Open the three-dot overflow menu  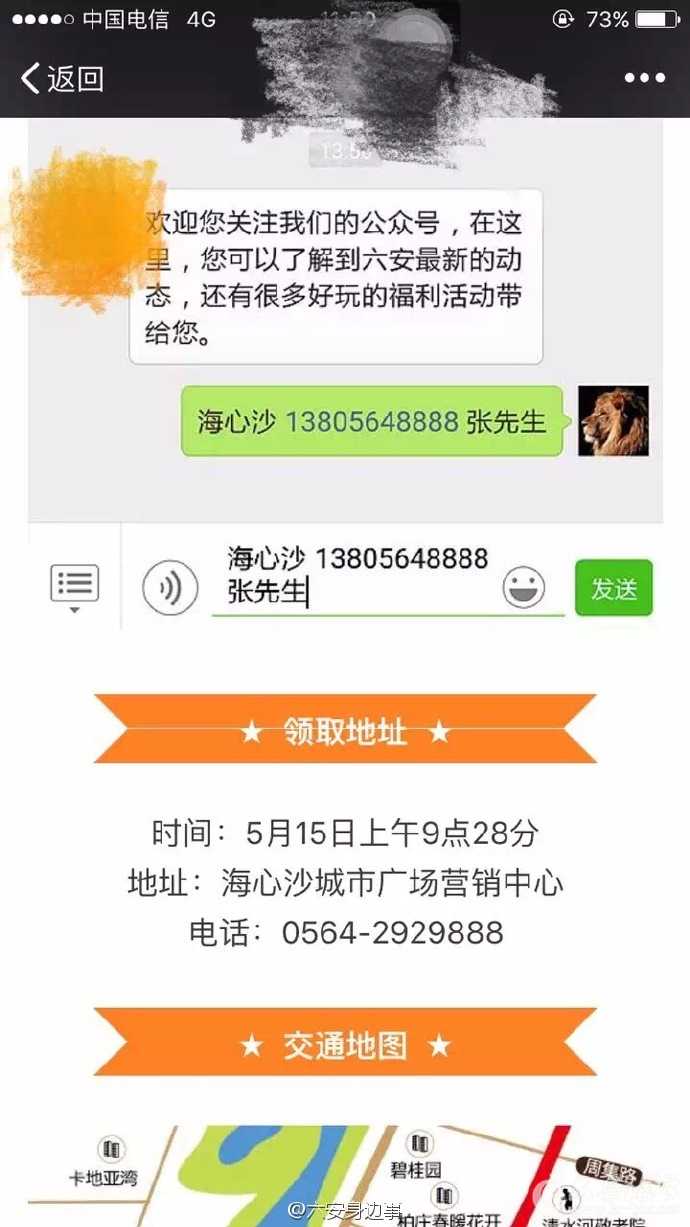644,78
